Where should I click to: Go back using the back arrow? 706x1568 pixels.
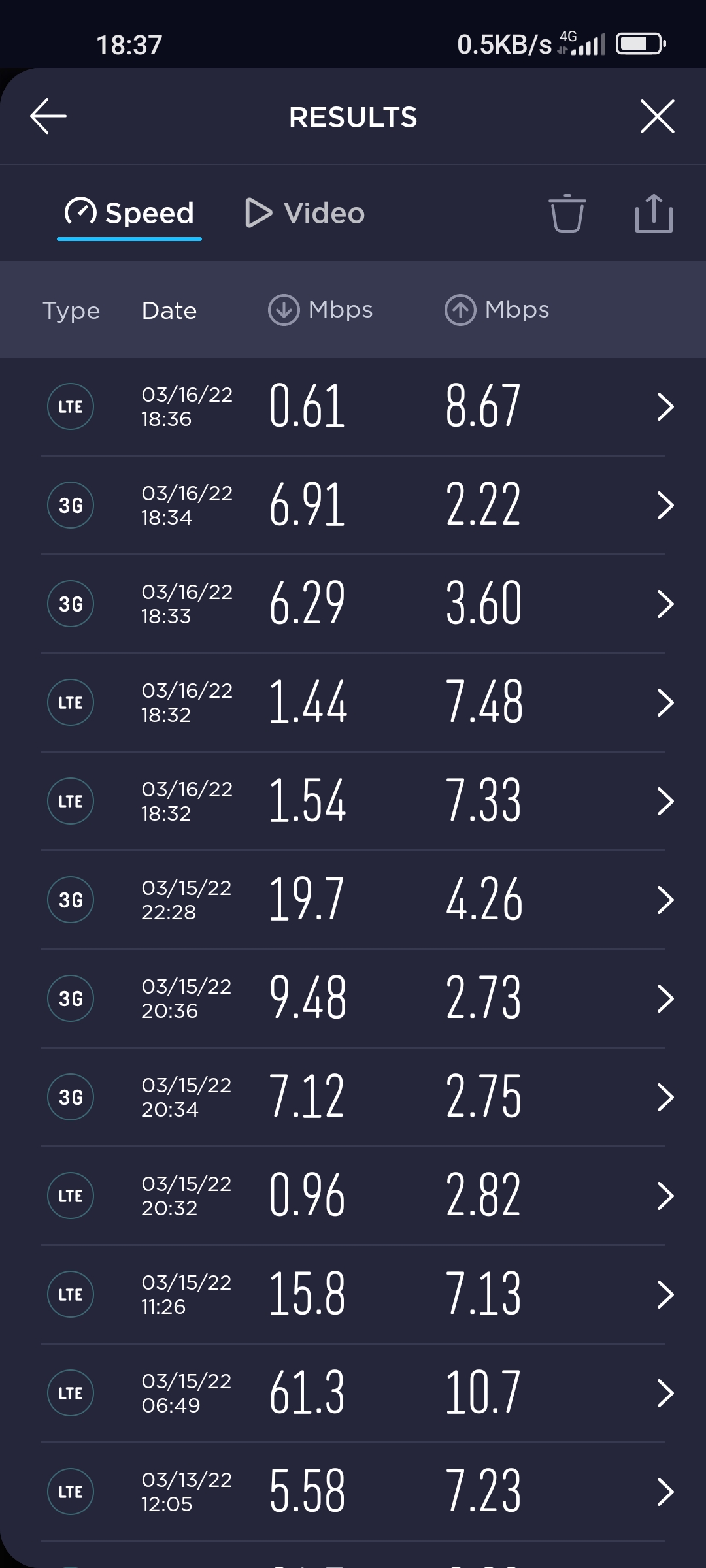(x=48, y=116)
